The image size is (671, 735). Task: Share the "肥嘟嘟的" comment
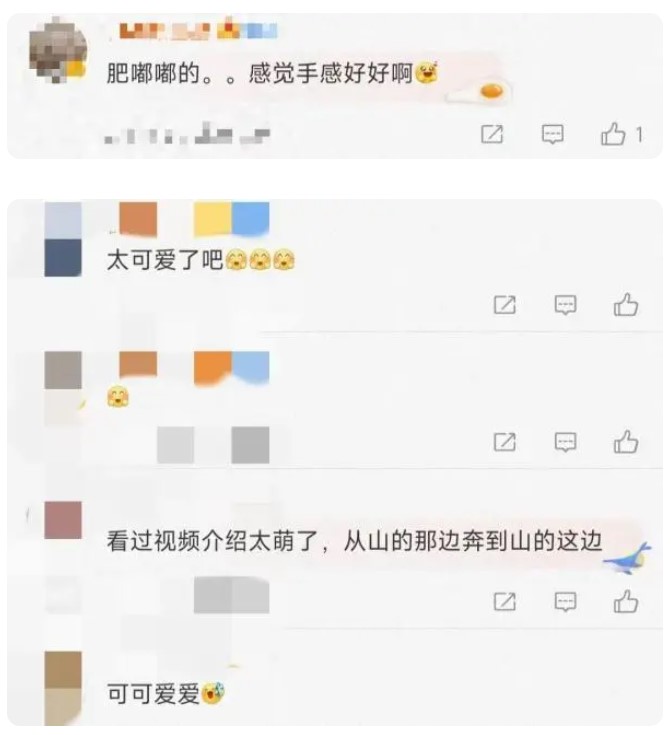(x=492, y=134)
